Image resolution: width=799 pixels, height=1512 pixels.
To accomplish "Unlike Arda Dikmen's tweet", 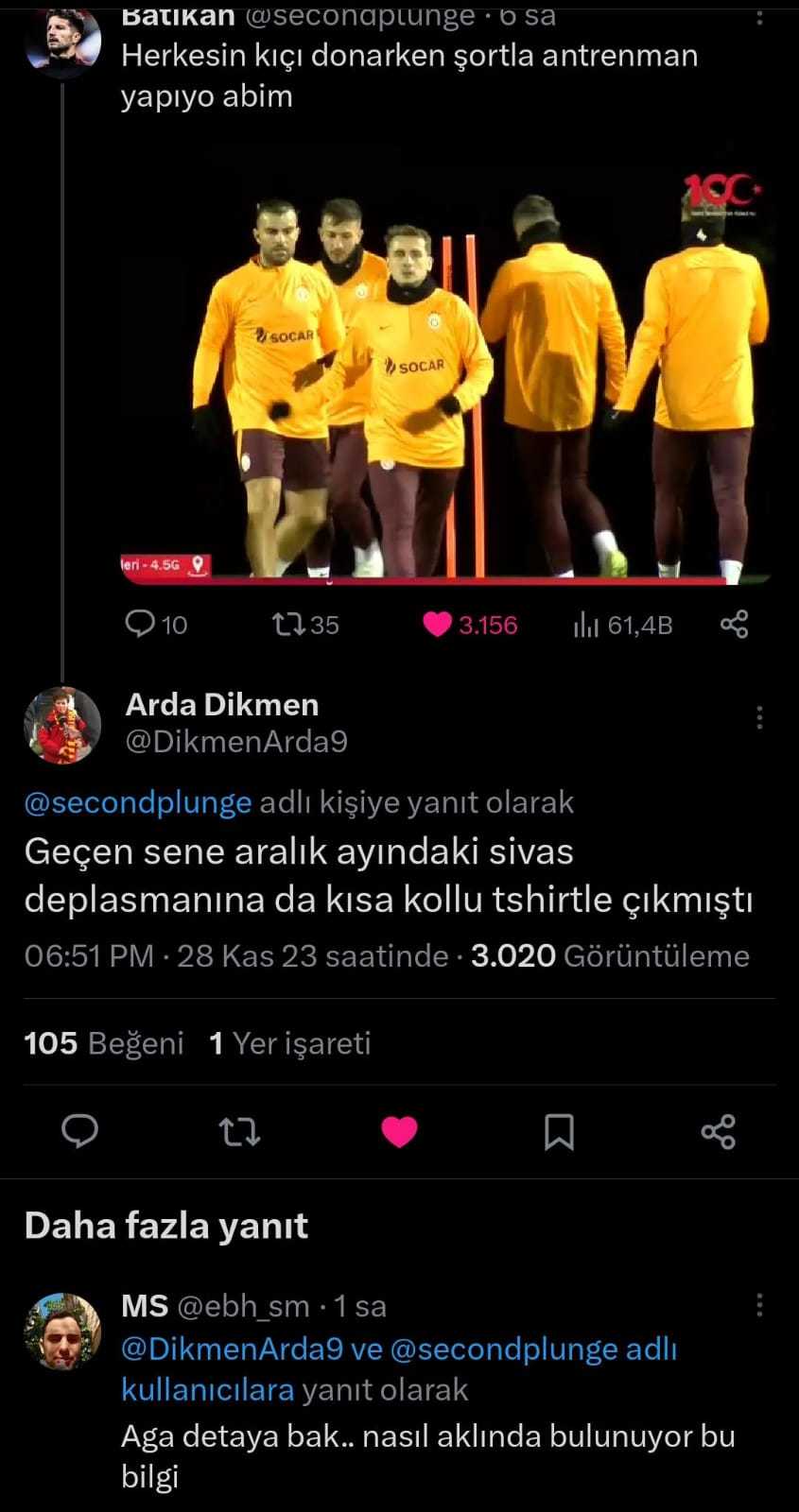I will 399,1131.
